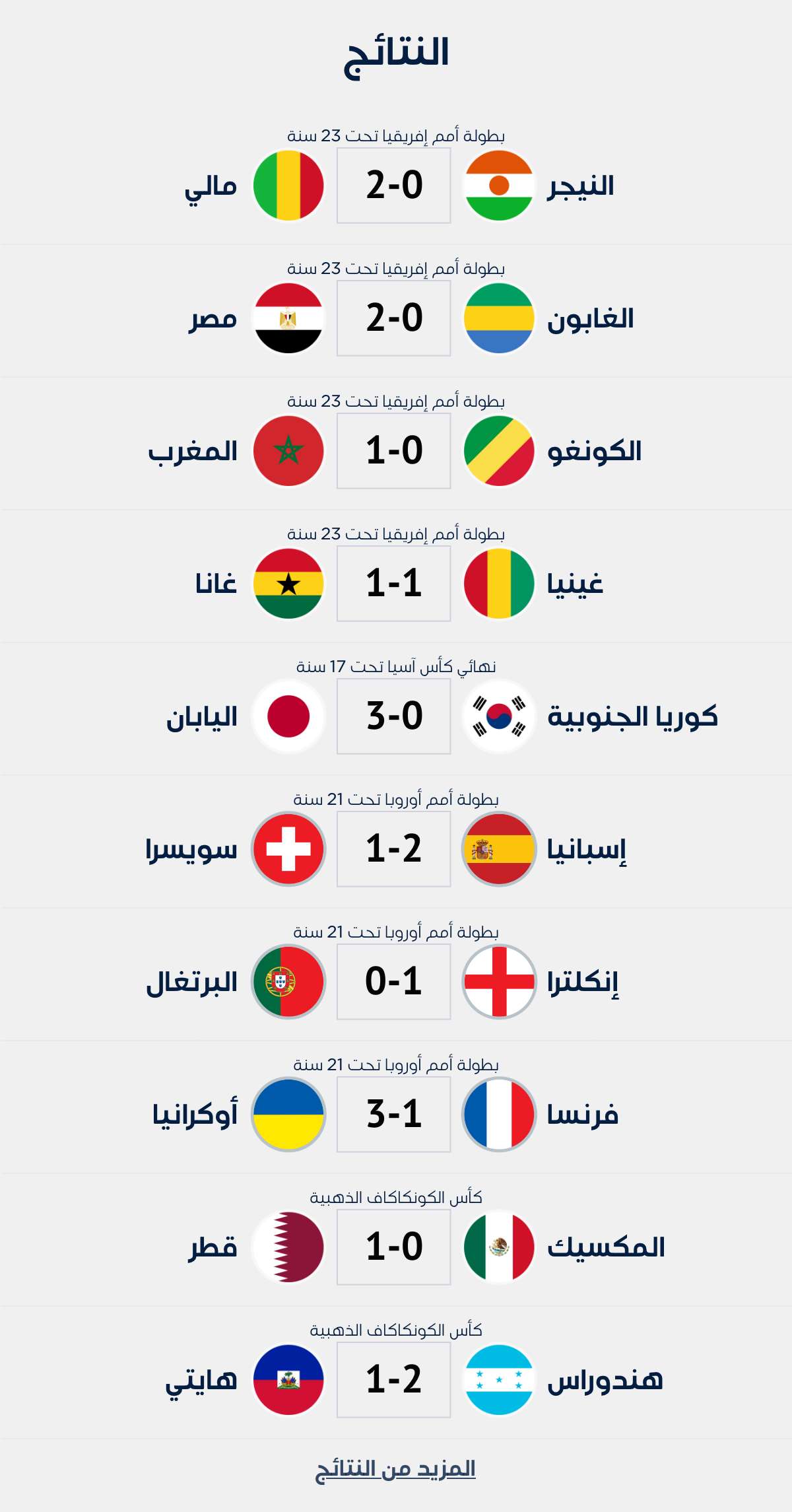
Task: View the Congo vs Morocco 1-0 match
Action: pos(394,451)
